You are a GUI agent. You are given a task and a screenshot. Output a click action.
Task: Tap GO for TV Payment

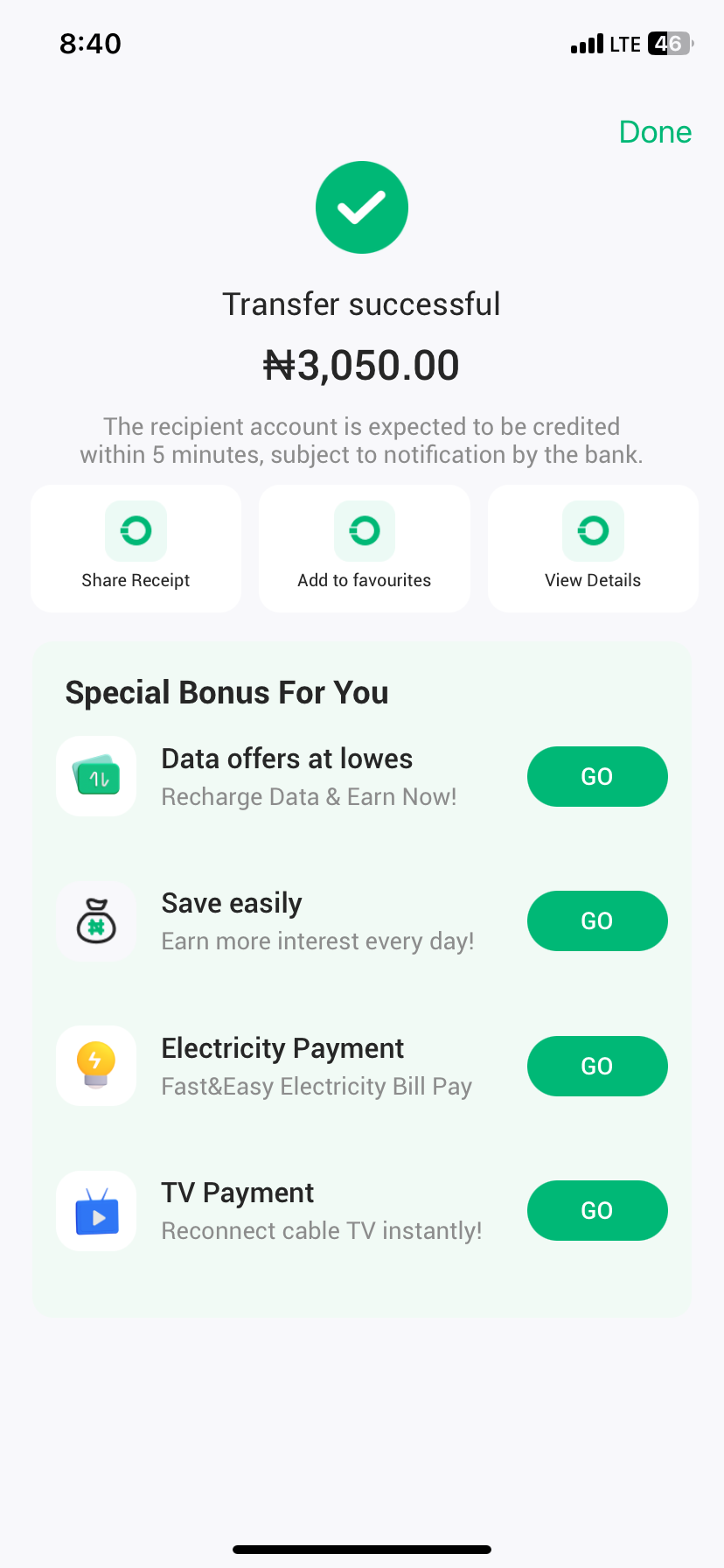[x=597, y=1210]
